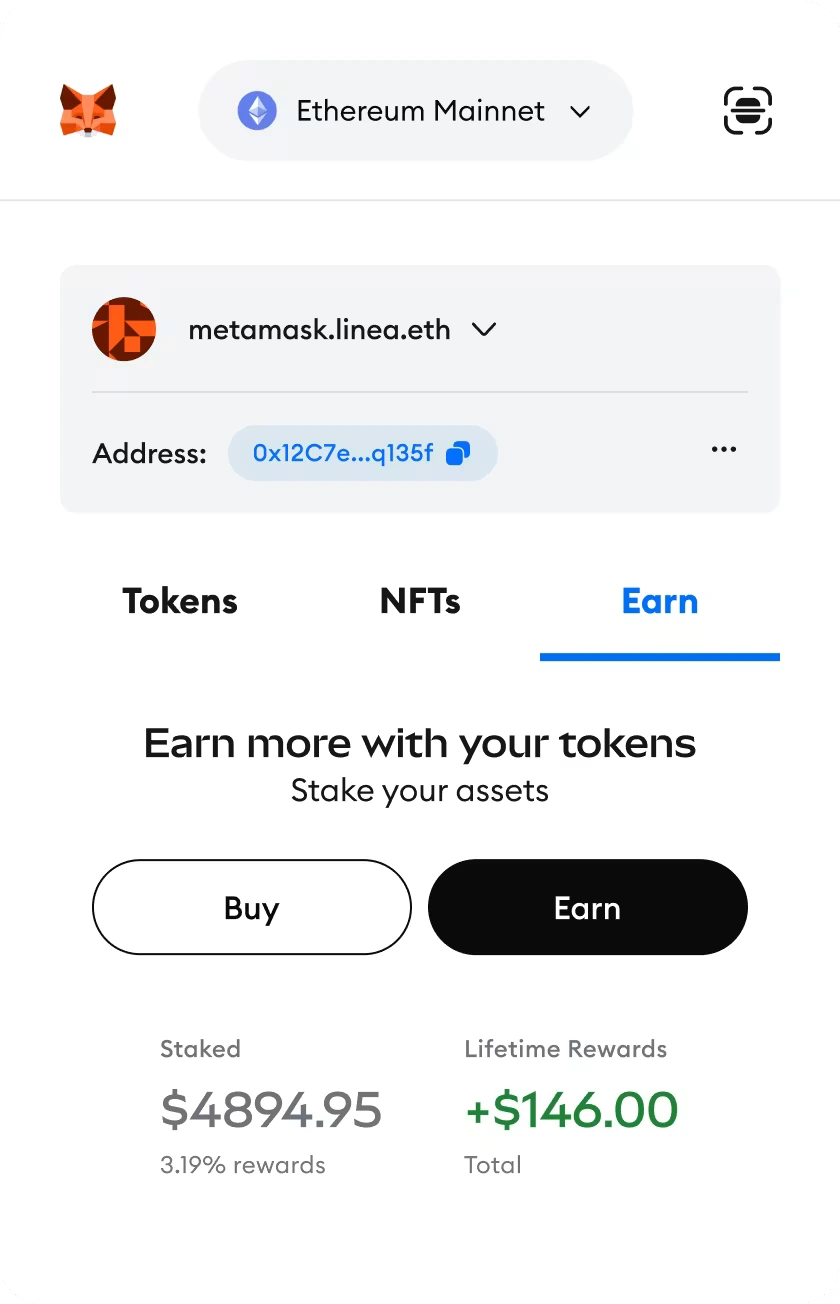Click the Lifetime Rewards total amount
This screenshot has width=840, height=1304.
(570, 1110)
